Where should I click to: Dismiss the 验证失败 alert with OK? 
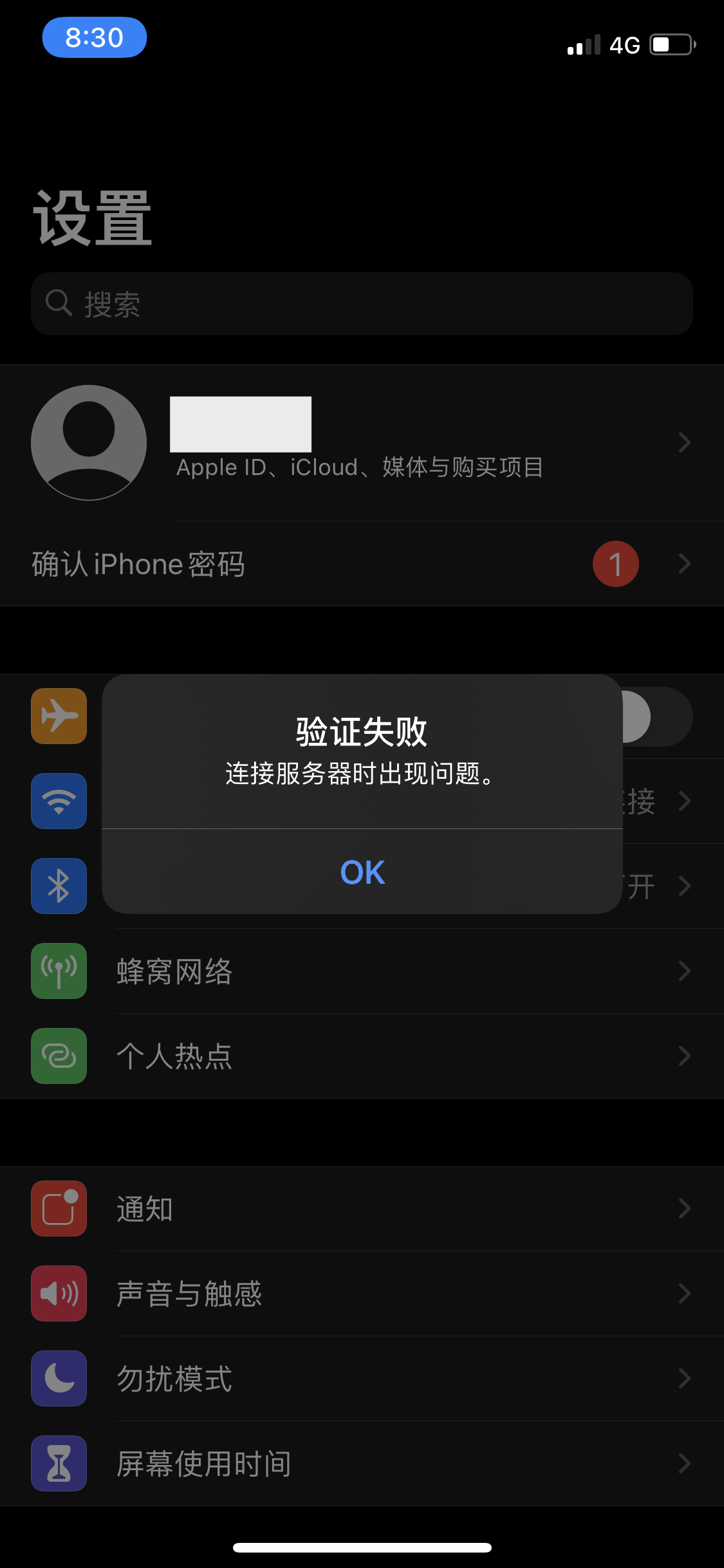[362, 872]
